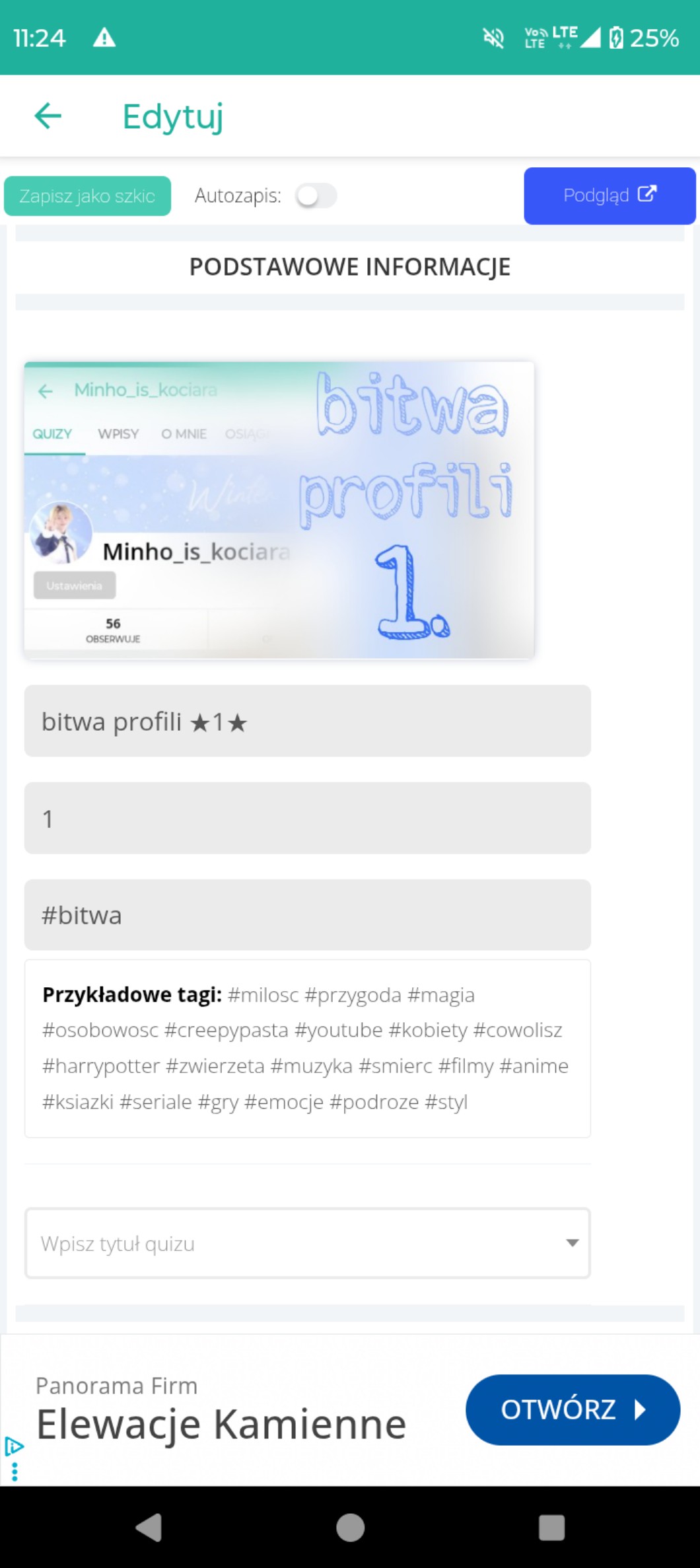The height and width of the screenshot is (1568, 700).
Task: Edit the tags field with #bitwa
Action: point(307,915)
